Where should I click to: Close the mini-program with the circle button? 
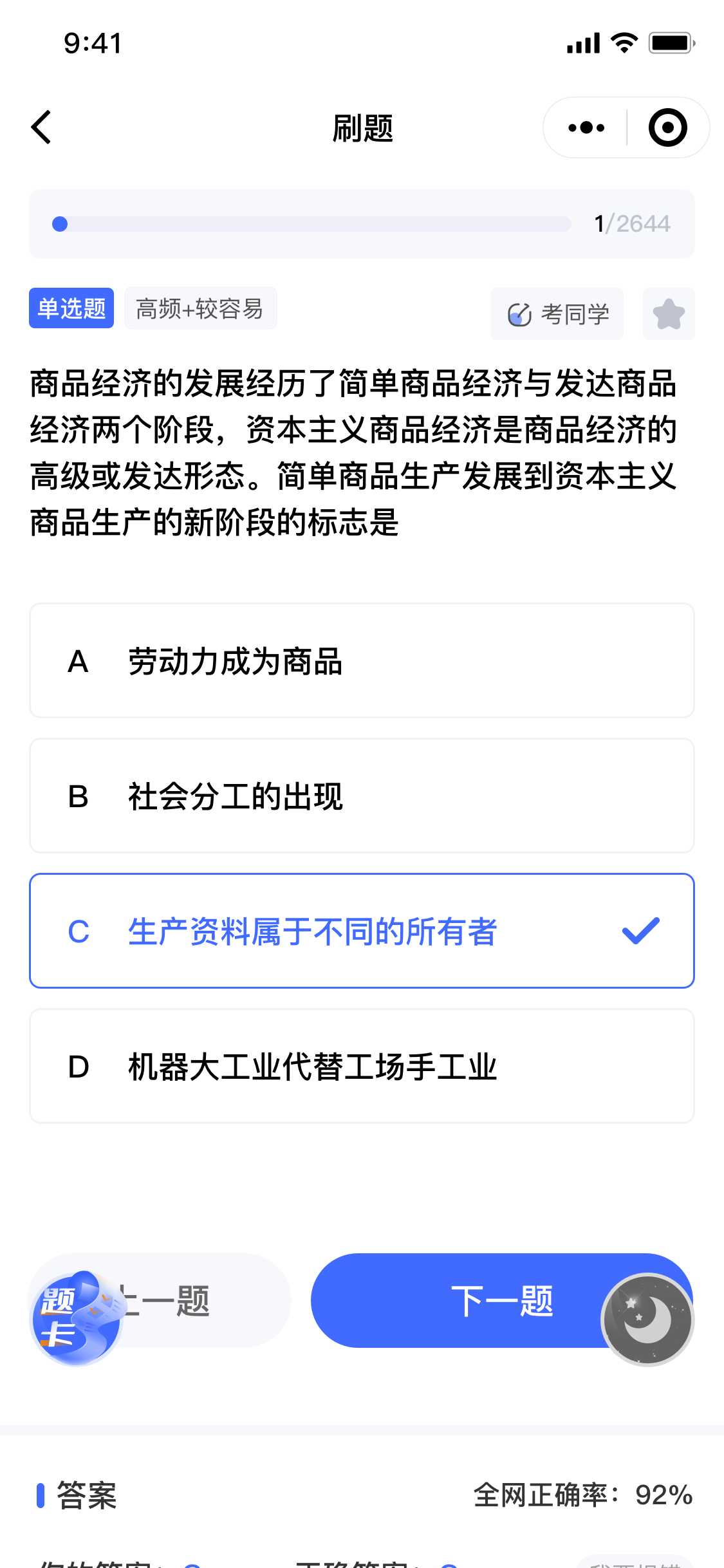coord(668,127)
